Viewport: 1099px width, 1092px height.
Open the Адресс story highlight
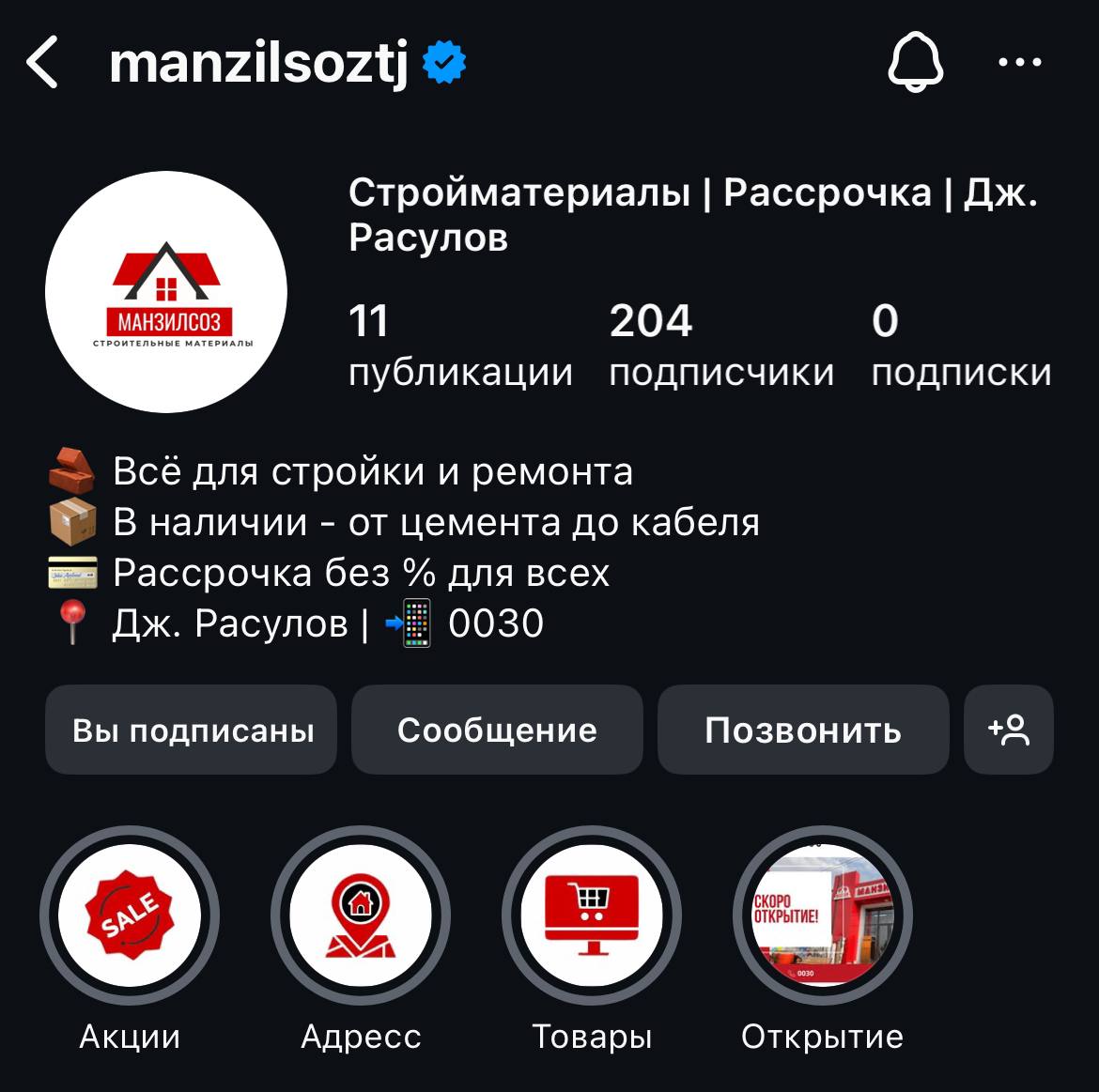tap(361, 915)
